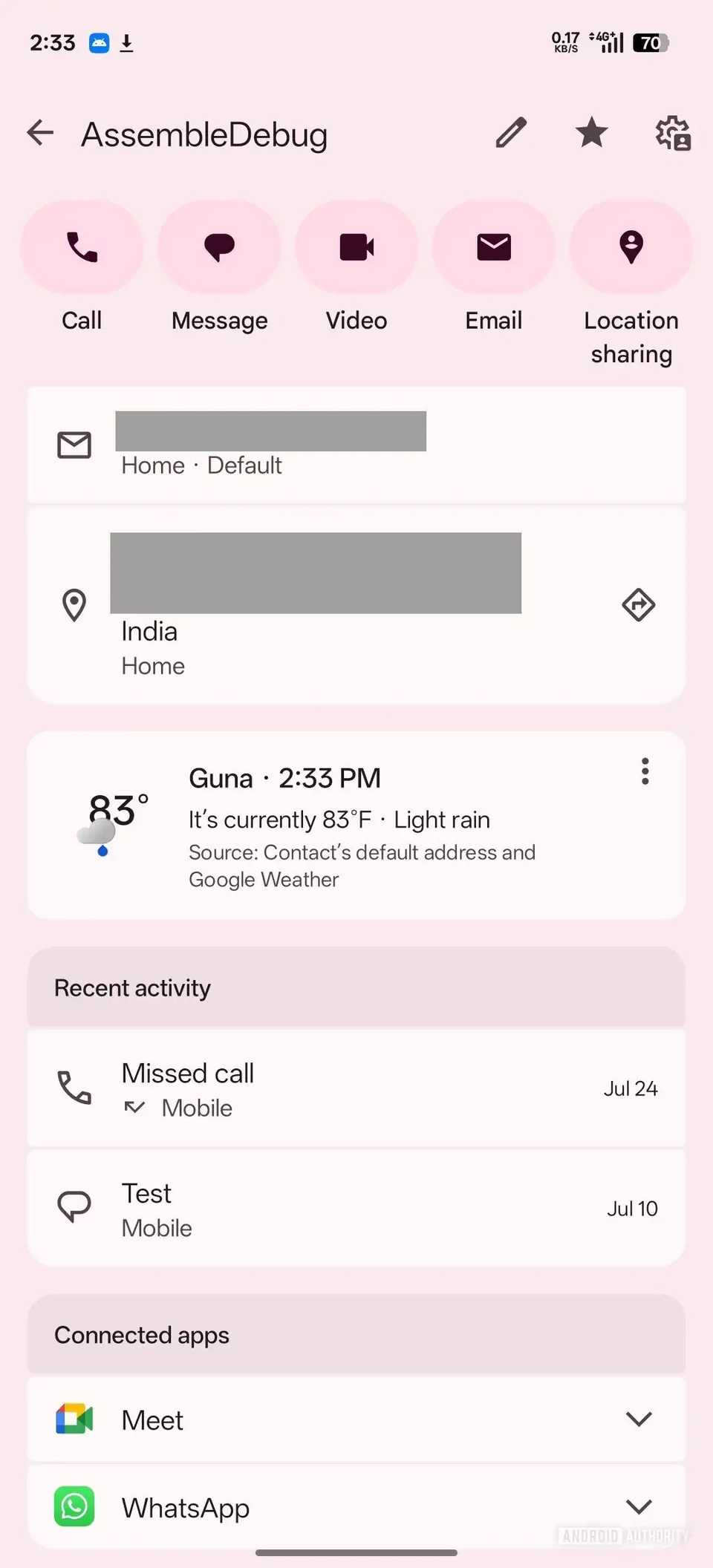Tap the Call icon for AssembleDebug
This screenshot has height=1568, width=713.
(82, 247)
